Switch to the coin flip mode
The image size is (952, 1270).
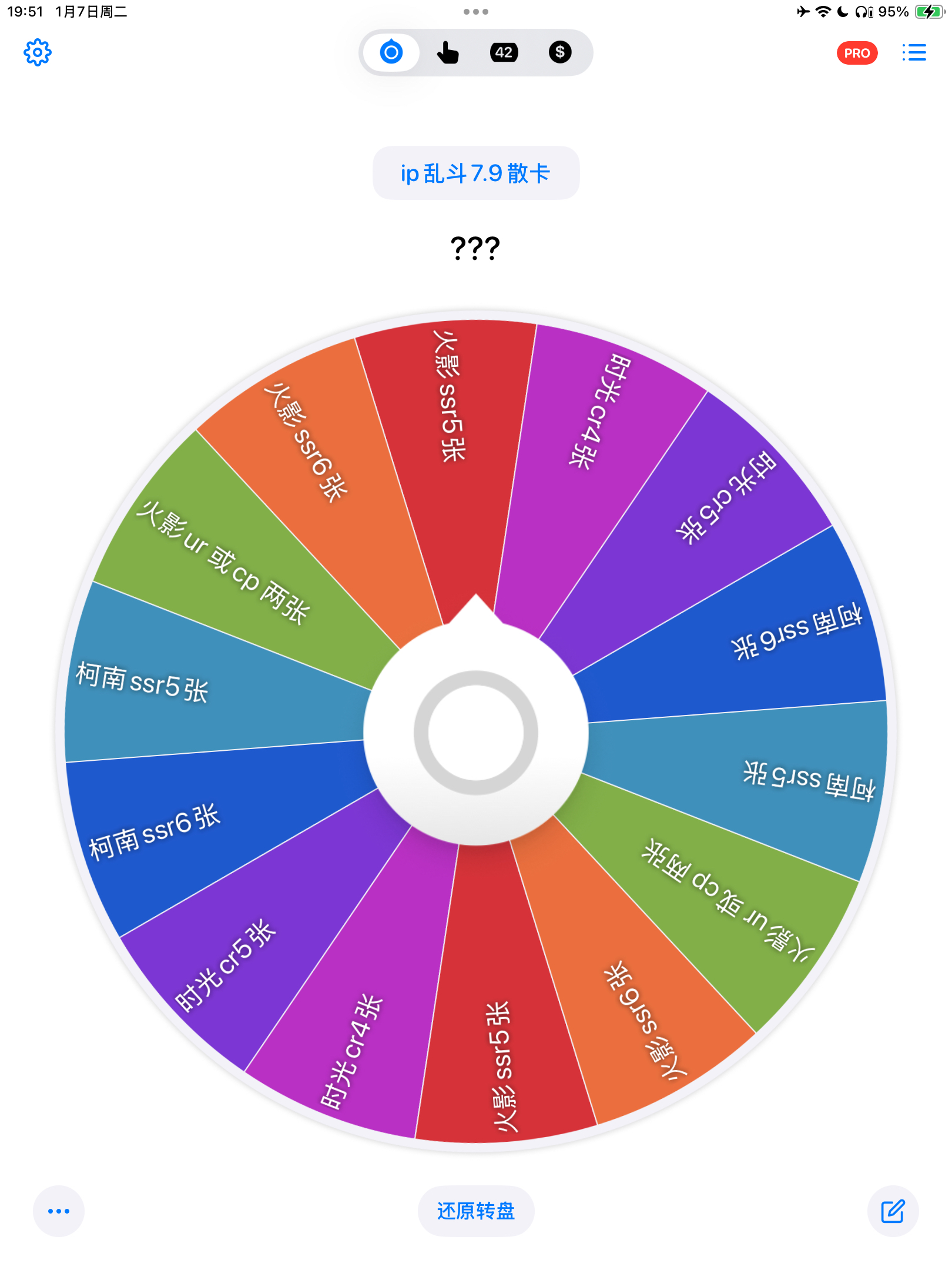[560, 53]
